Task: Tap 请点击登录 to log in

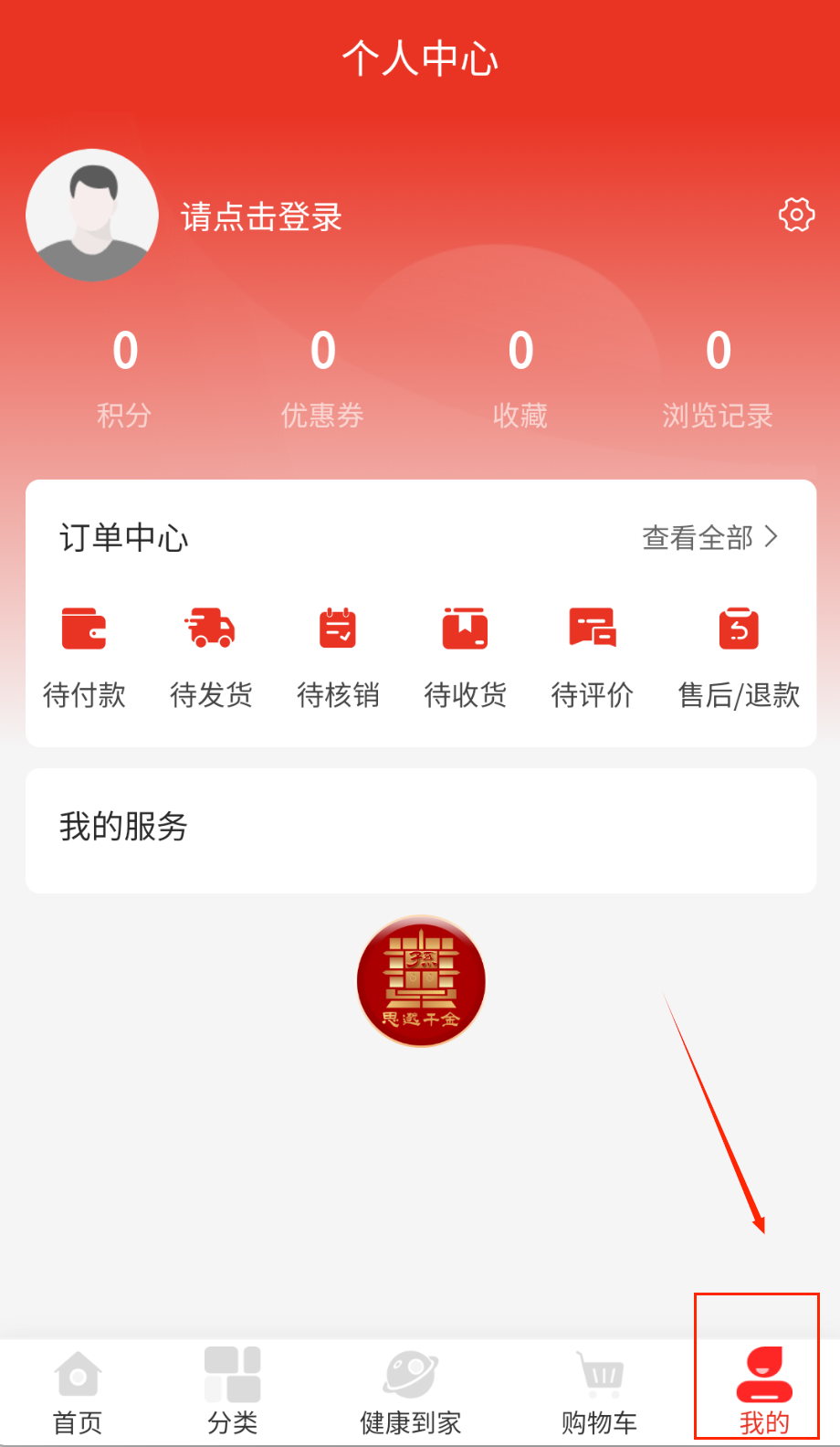Action: 261,217
